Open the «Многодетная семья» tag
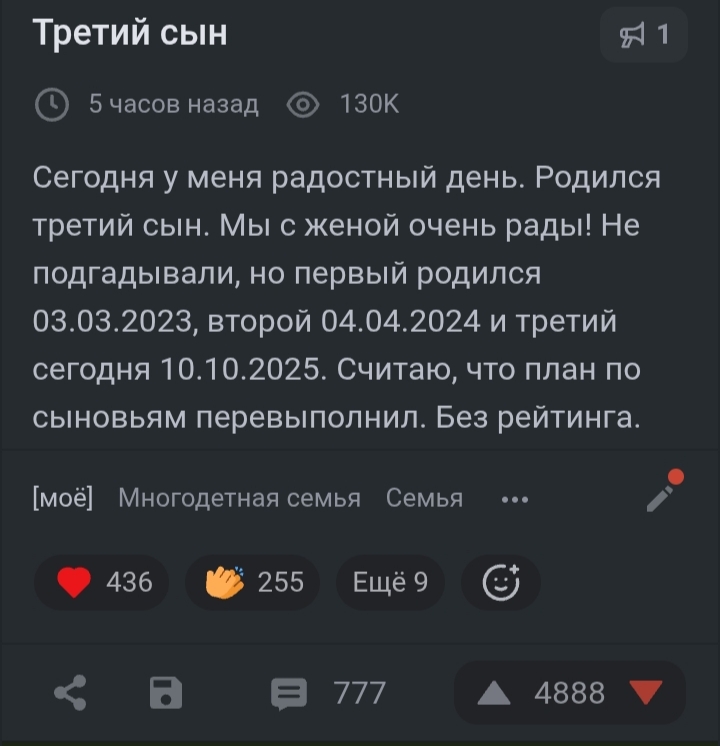 pos(239,498)
